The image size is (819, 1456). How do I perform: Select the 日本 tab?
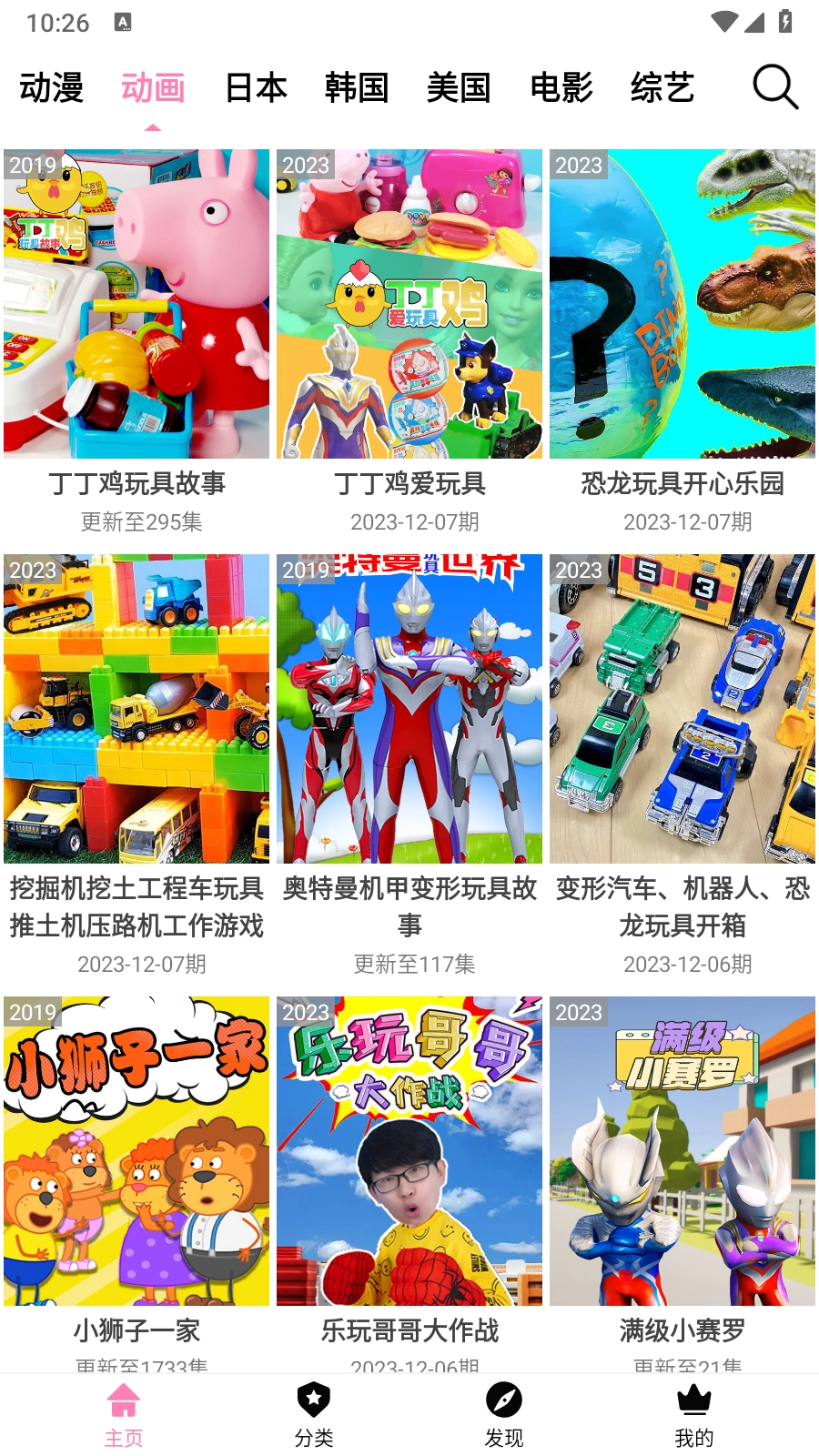(256, 88)
